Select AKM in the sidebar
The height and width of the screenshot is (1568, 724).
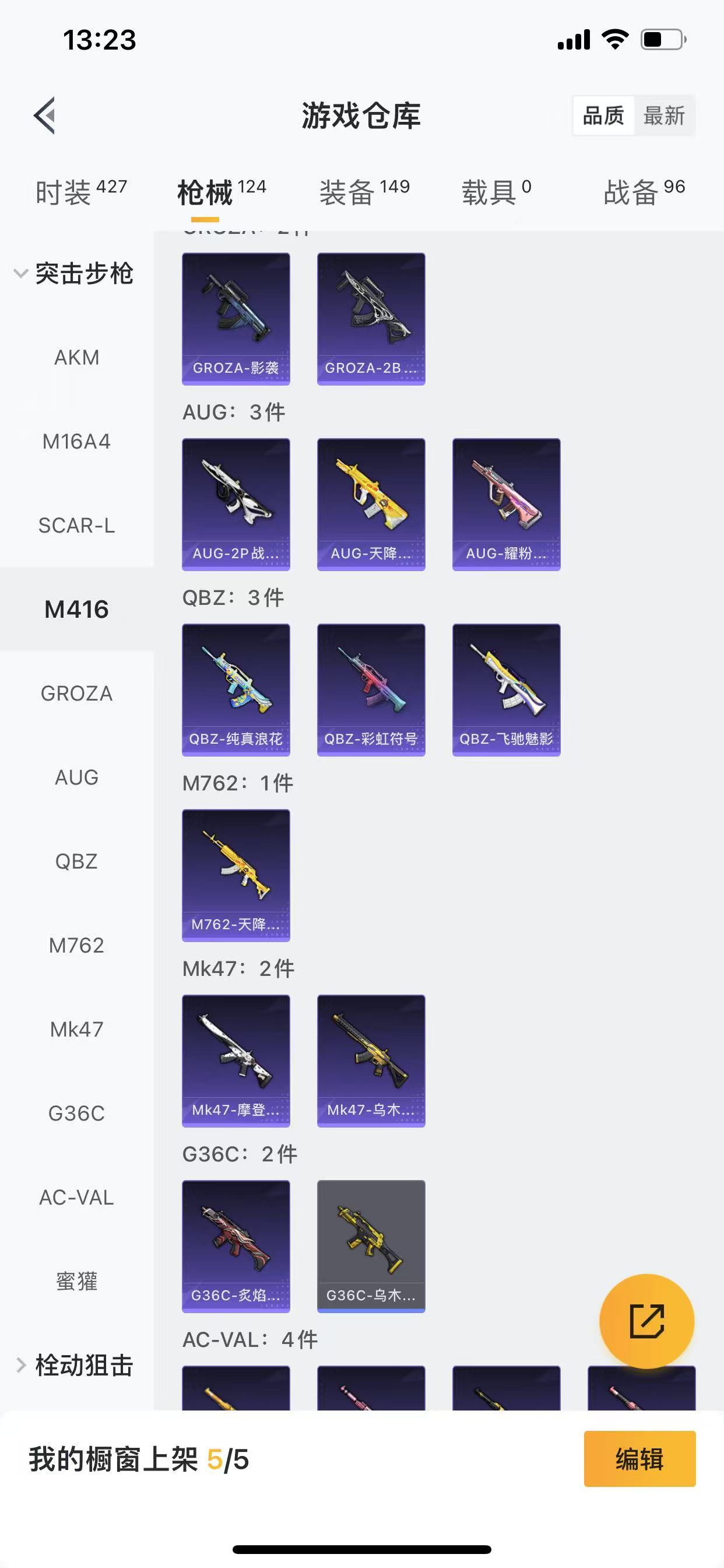tap(77, 358)
